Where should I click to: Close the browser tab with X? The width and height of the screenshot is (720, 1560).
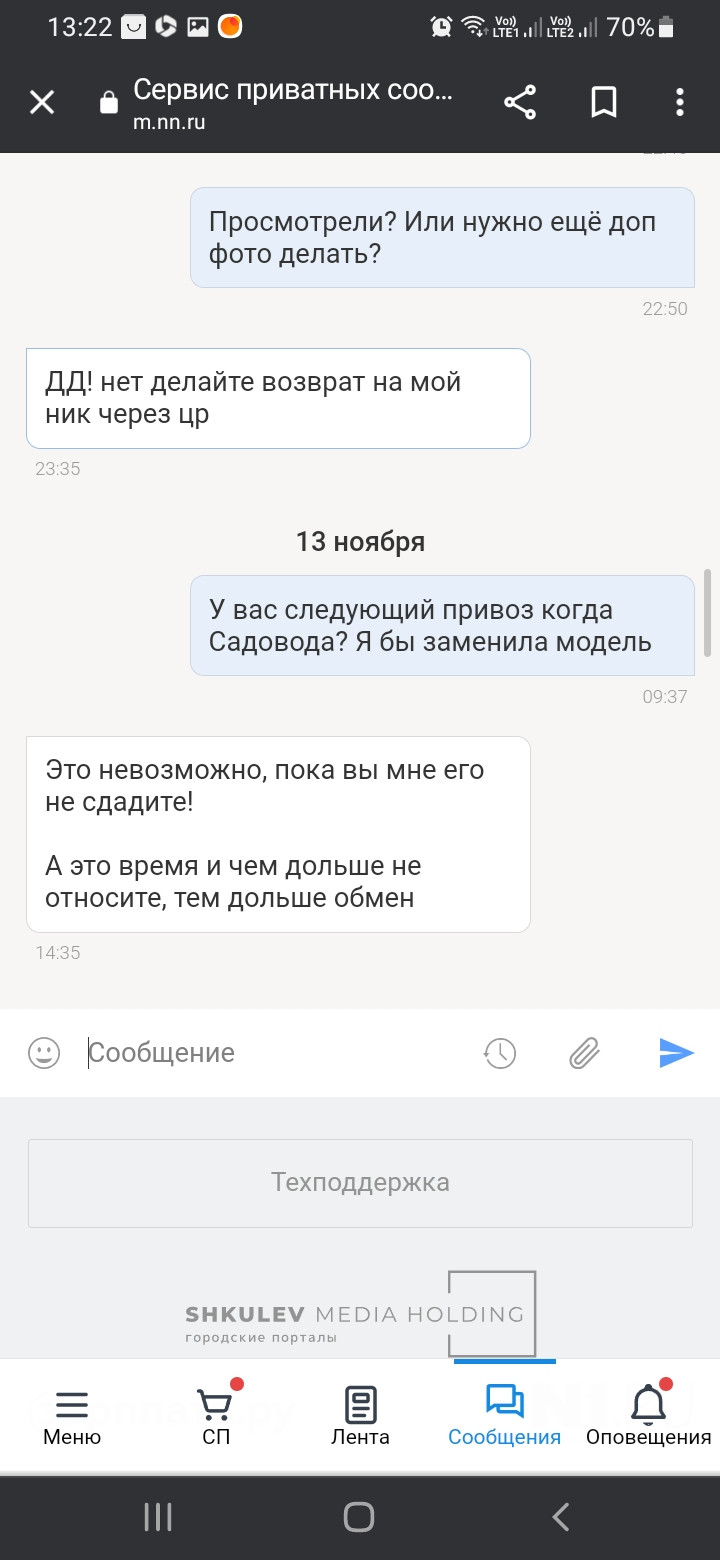pos(42,102)
